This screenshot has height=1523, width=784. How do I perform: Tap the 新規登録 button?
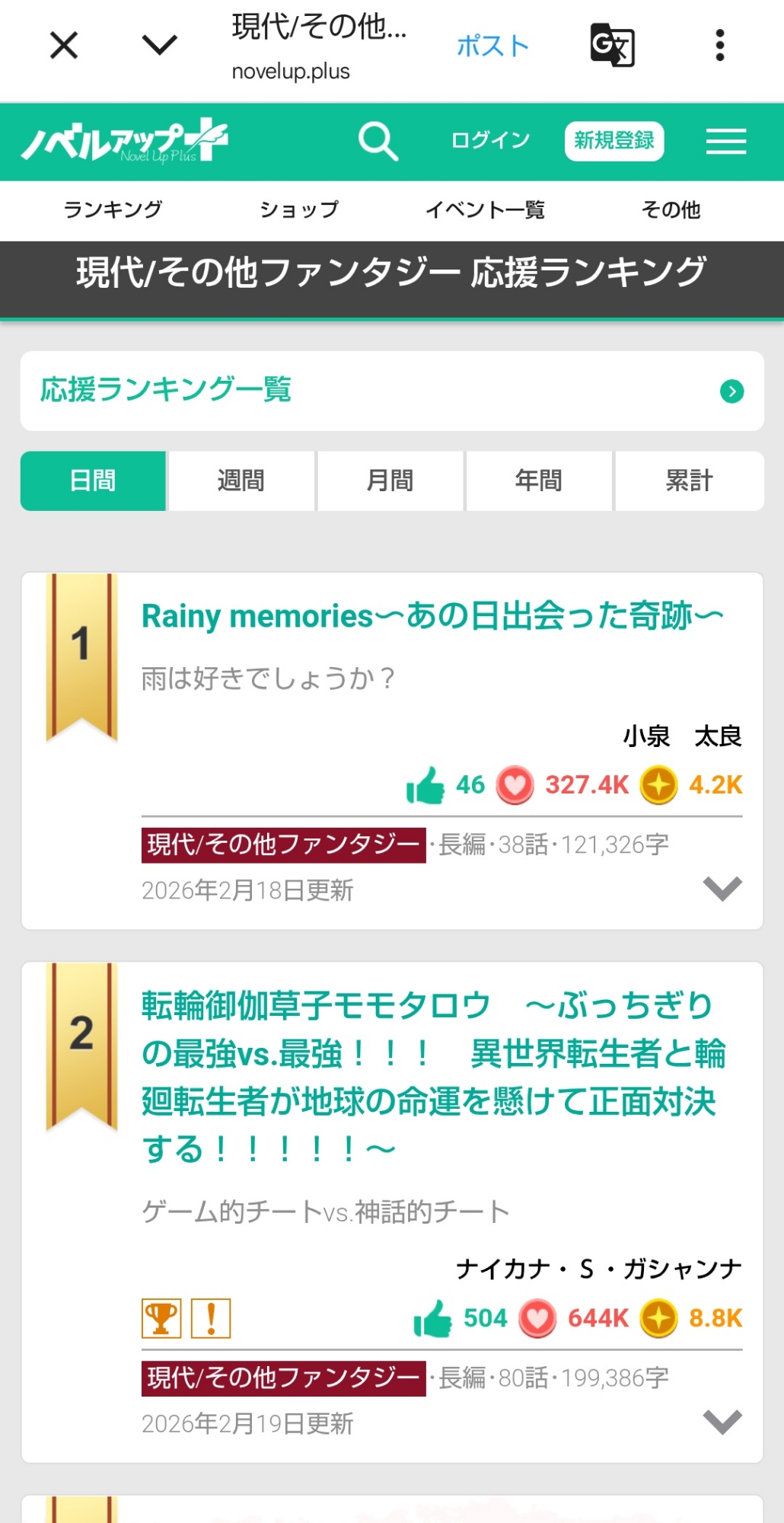pos(613,141)
